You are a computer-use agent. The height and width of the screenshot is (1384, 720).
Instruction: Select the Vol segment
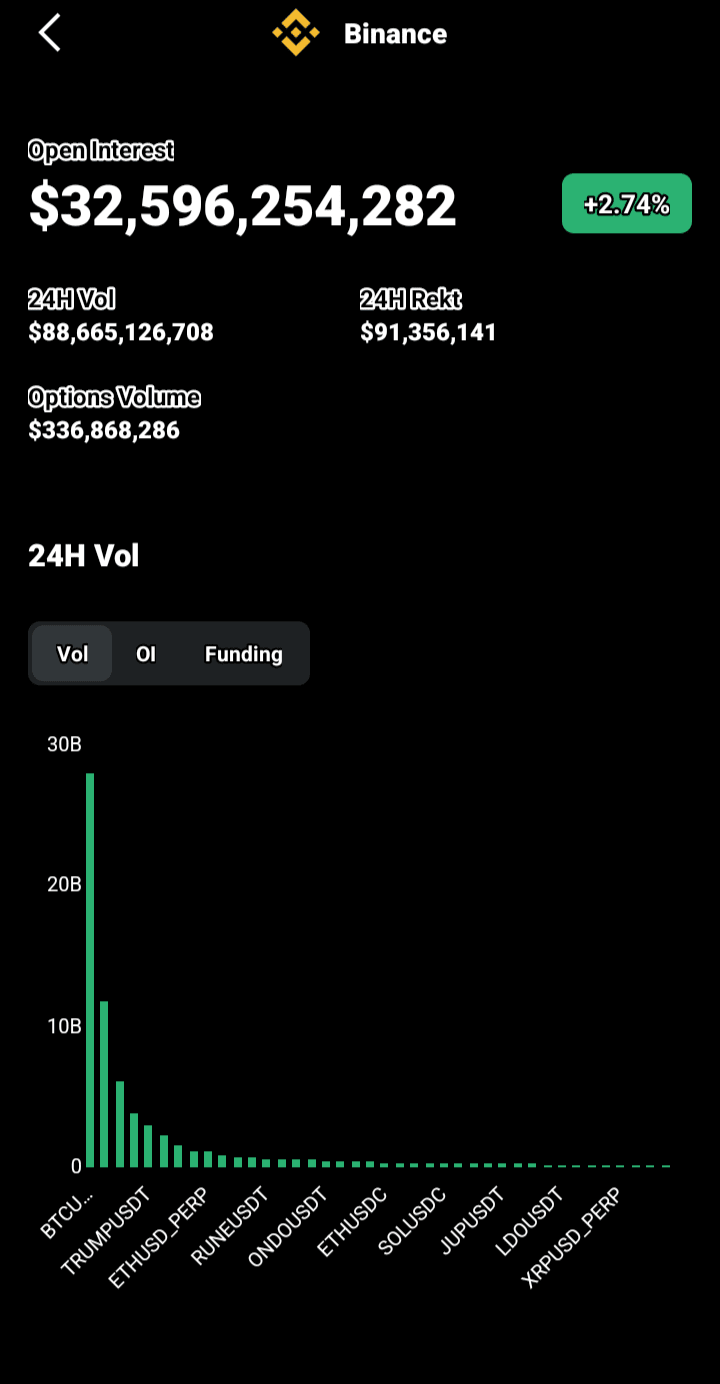click(72, 654)
